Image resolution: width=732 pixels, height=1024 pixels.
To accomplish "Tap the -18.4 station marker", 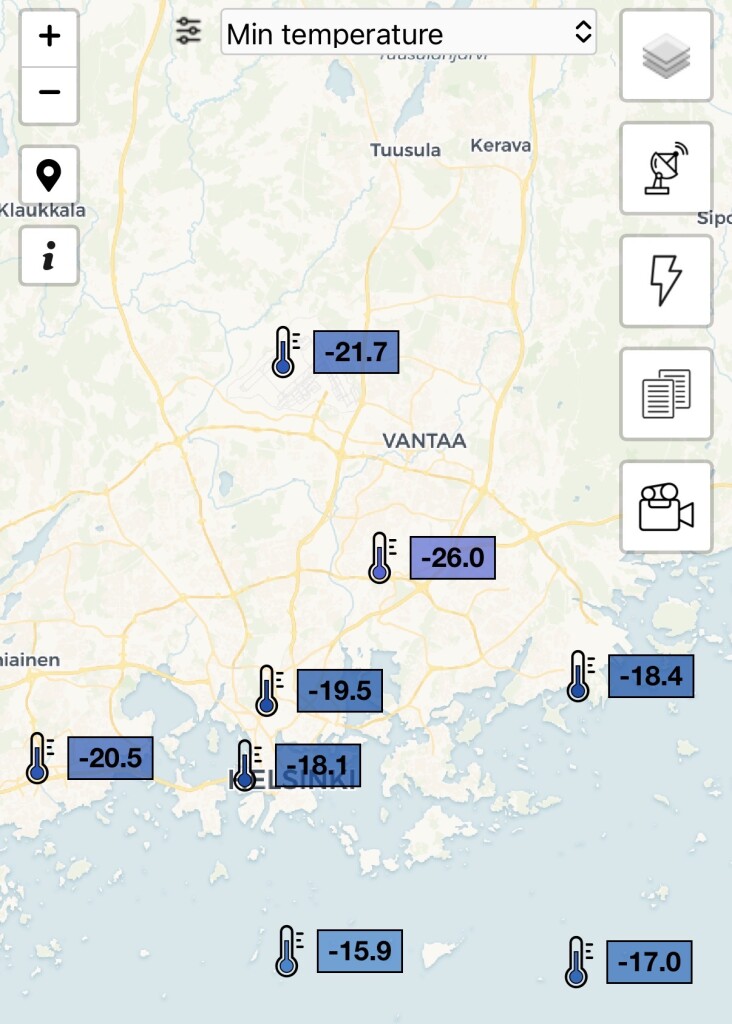I will [x=650, y=677].
